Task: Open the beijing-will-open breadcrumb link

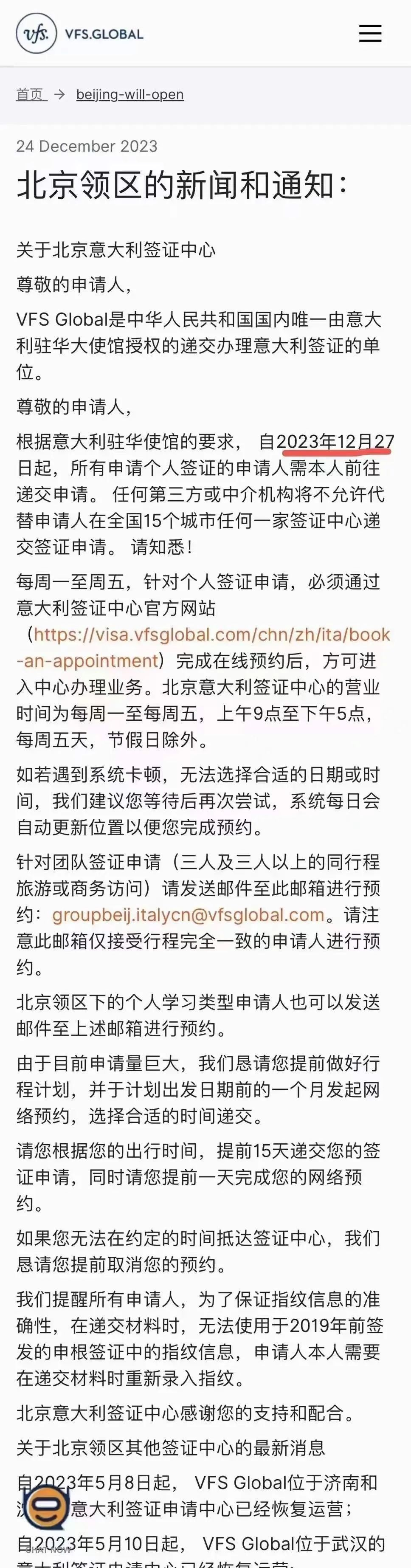Action: pos(129,94)
